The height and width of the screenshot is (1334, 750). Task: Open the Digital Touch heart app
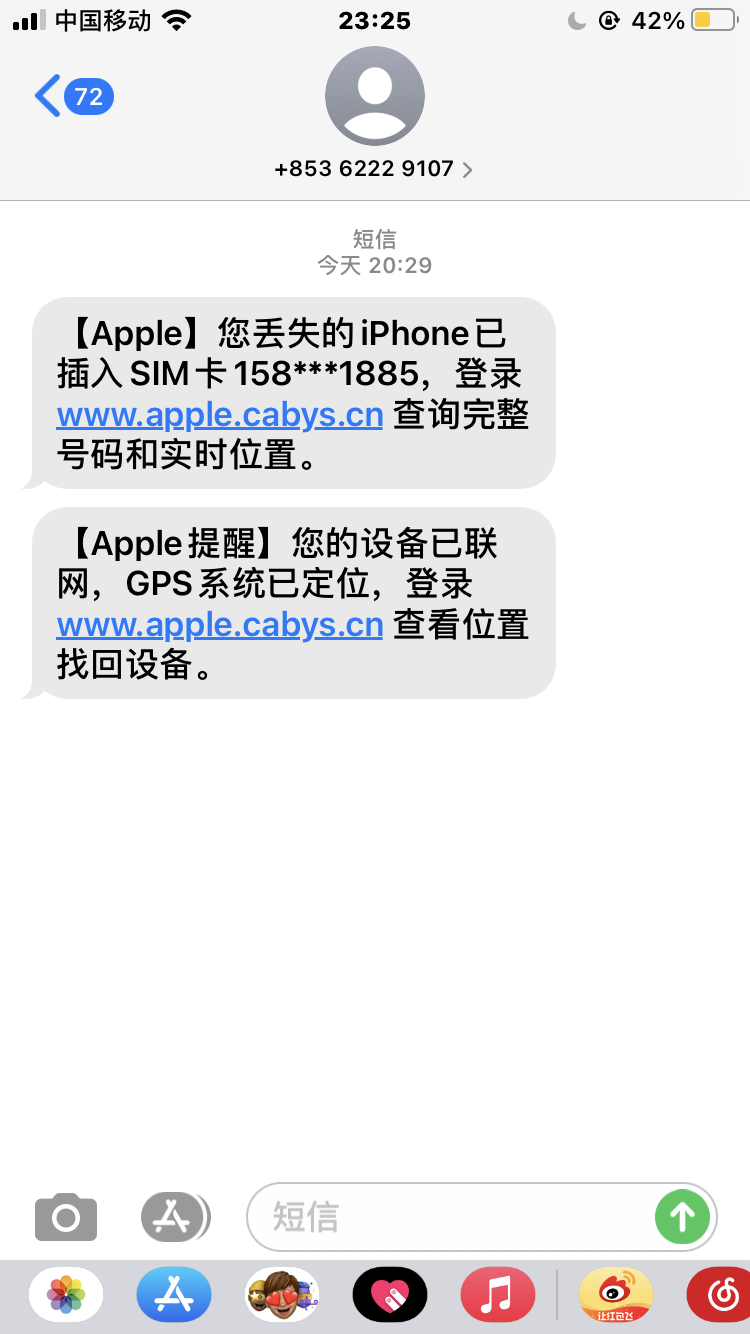(x=390, y=1295)
